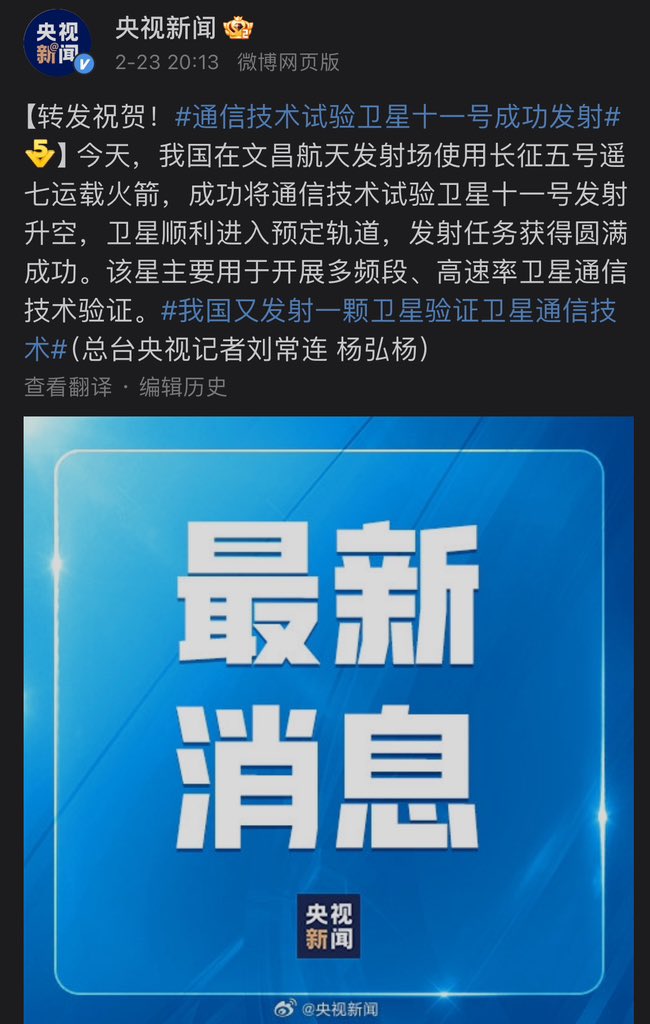Tap 查看翻译 to translate the post
This screenshot has width=650, height=1024.
point(68,387)
